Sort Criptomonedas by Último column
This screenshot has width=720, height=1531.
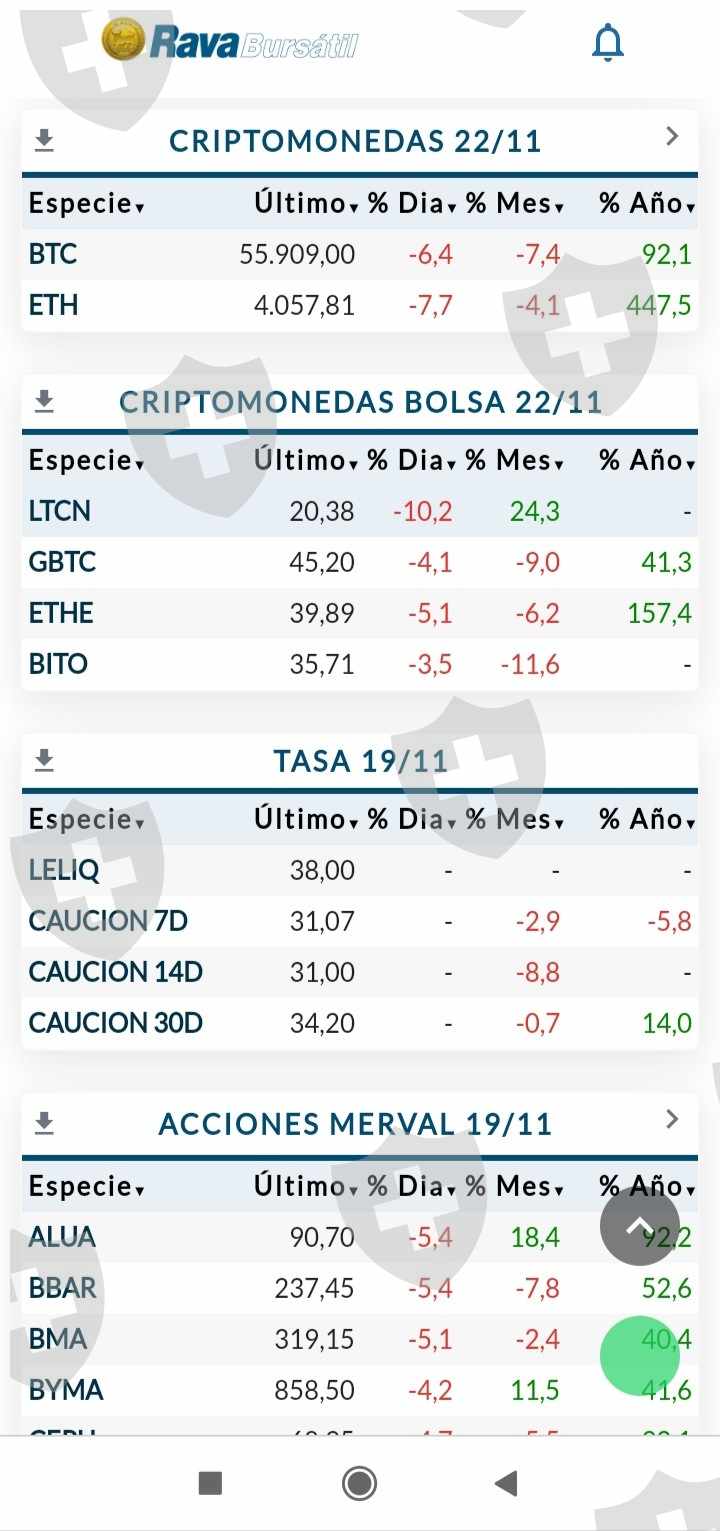pyautogui.click(x=306, y=204)
